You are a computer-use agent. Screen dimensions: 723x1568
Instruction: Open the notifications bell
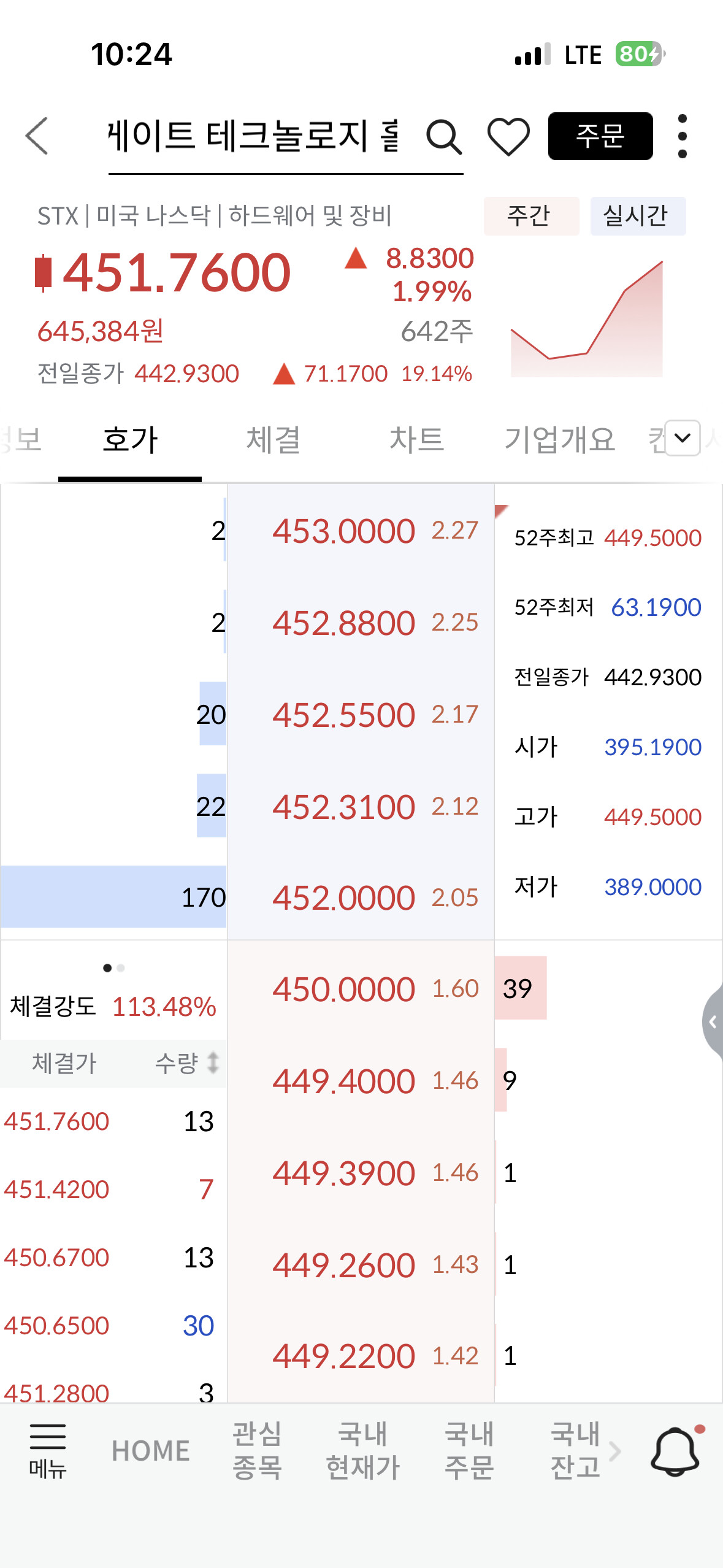click(x=675, y=1451)
